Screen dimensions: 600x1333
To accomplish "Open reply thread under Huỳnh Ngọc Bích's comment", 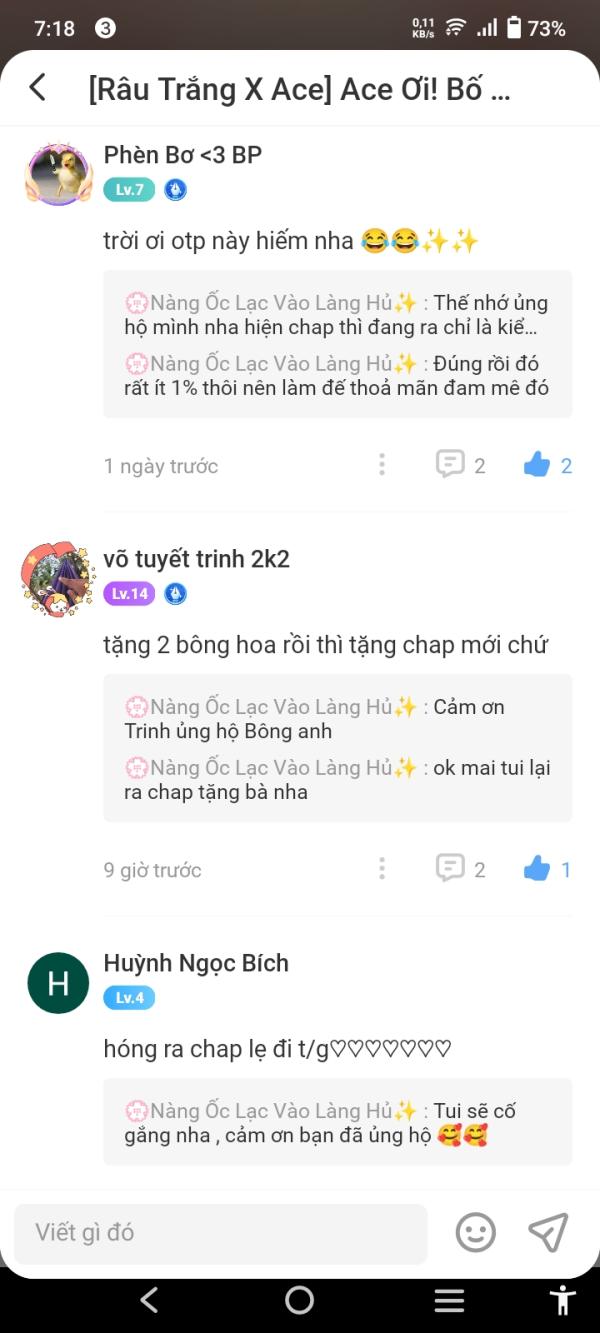I will [338, 1122].
